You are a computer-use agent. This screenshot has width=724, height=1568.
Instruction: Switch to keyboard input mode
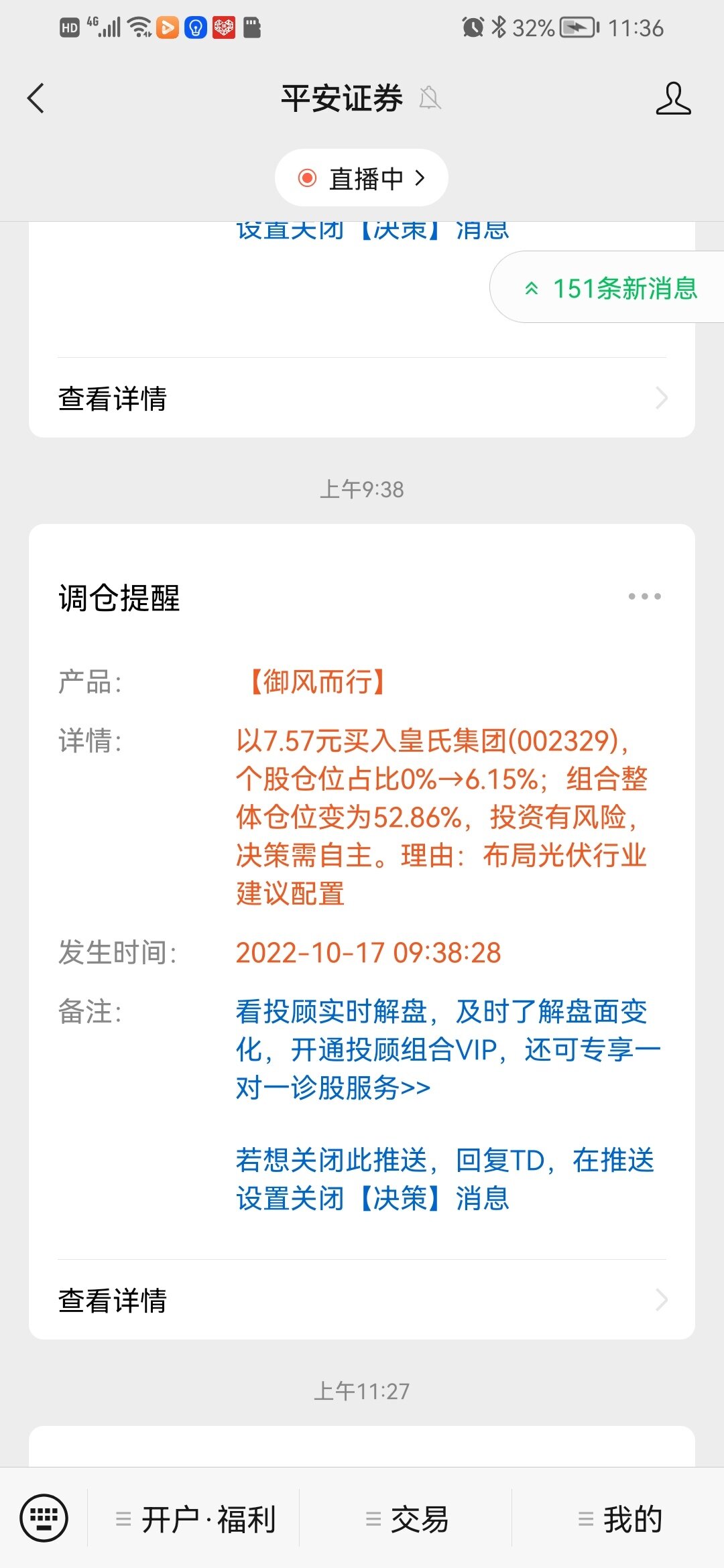pyautogui.click(x=44, y=1518)
